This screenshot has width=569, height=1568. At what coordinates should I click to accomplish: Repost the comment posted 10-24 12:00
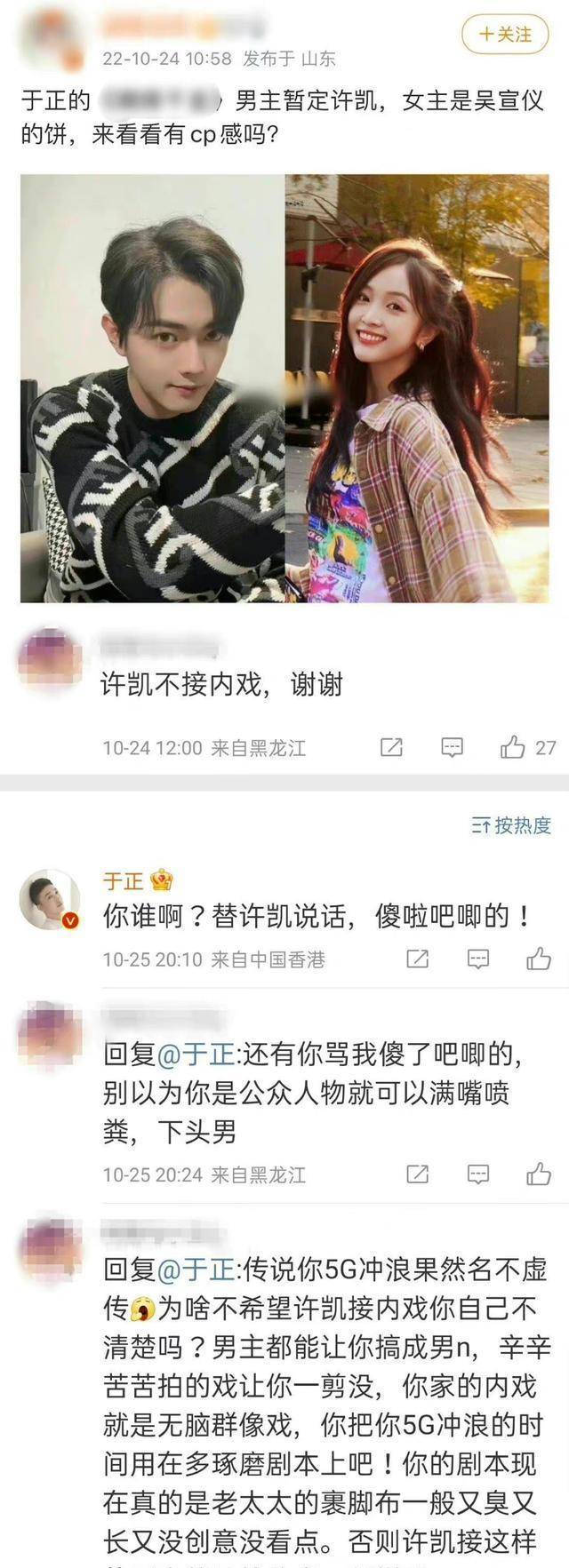[x=391, y=747]
